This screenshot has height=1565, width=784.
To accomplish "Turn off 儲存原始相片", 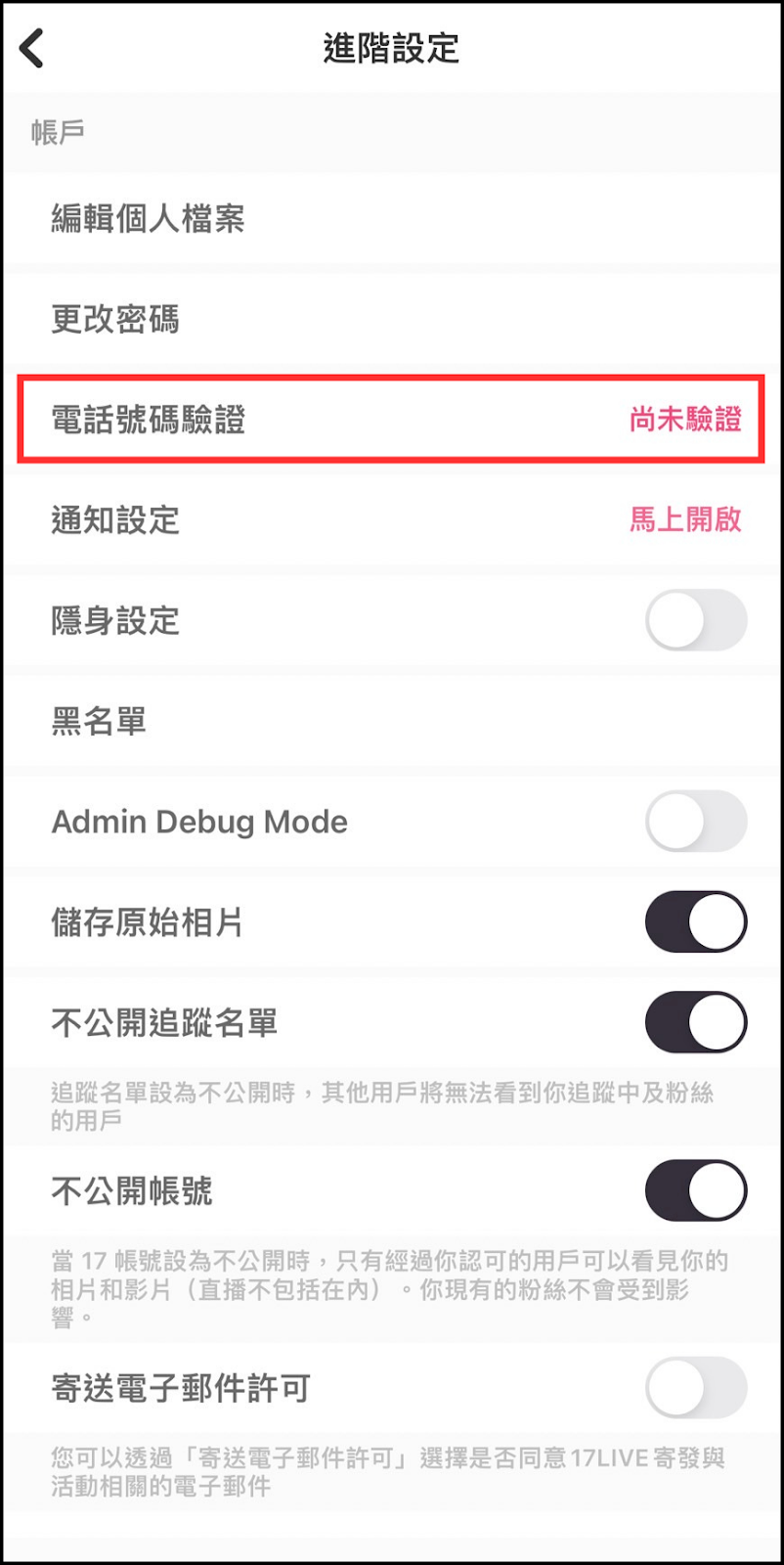I will pos(695,922).
